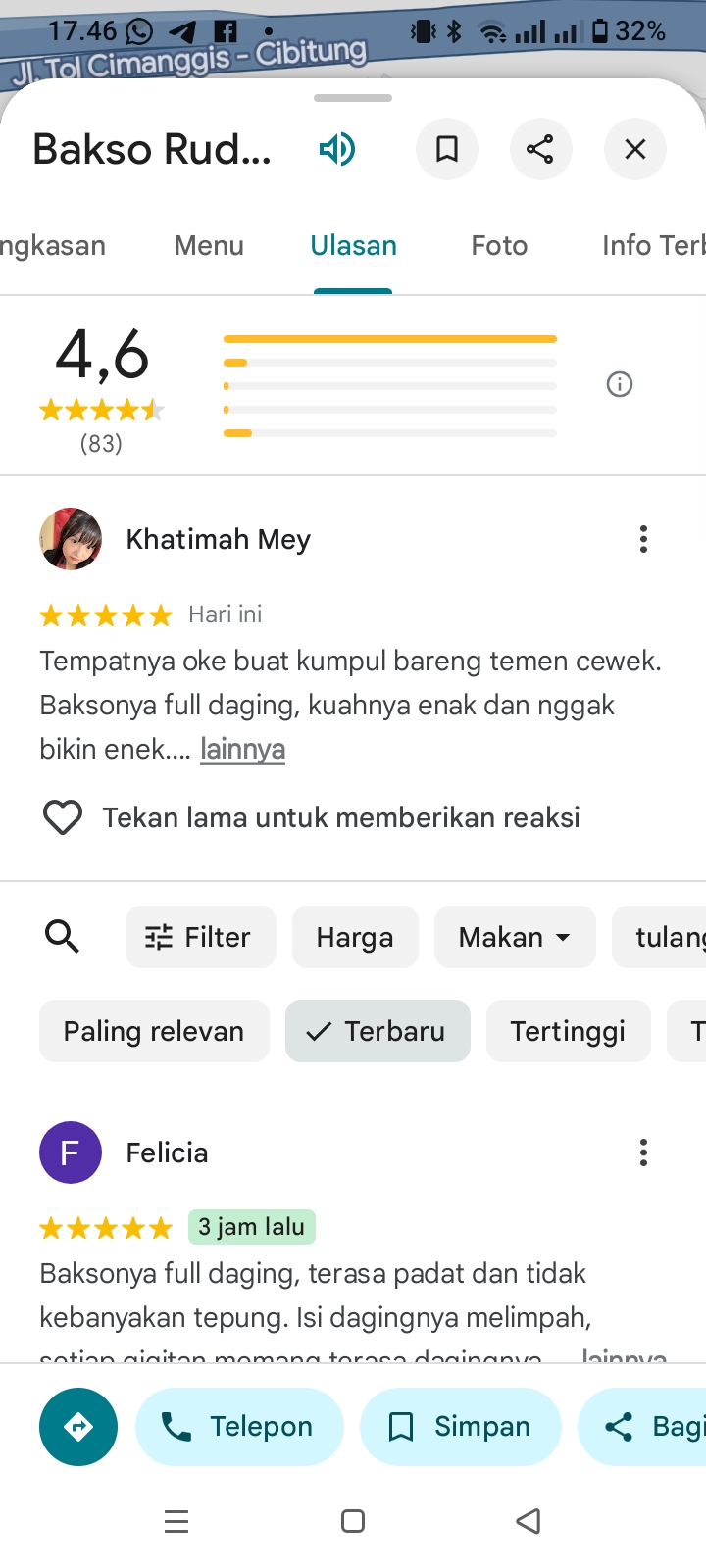Start directions with the round arrow button
Image resolution: width=706 pixels, height=1568 pixels.
point(78,1427)
